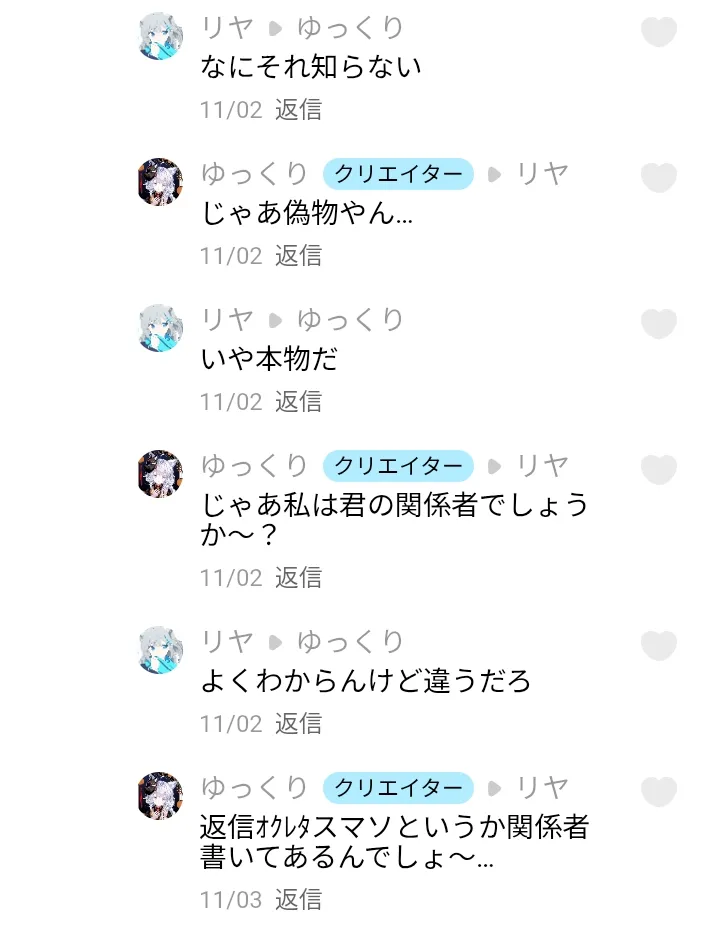Like the comment "じゃあ偽物やん…"
The width and height of the screenshot is (719, 935).
pyautogui.click(x=658, y=178)
